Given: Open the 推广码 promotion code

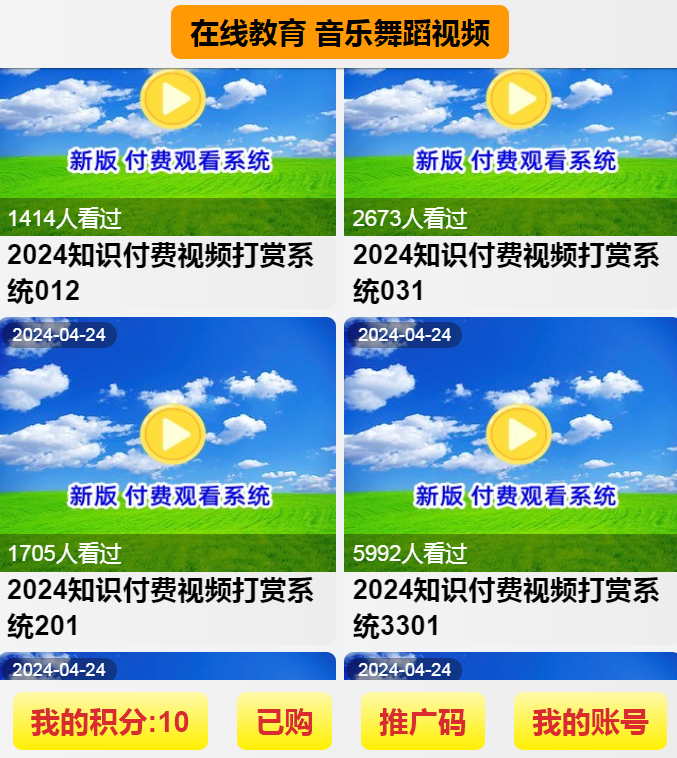Looking at the screenshot, I should coord(423,721).
